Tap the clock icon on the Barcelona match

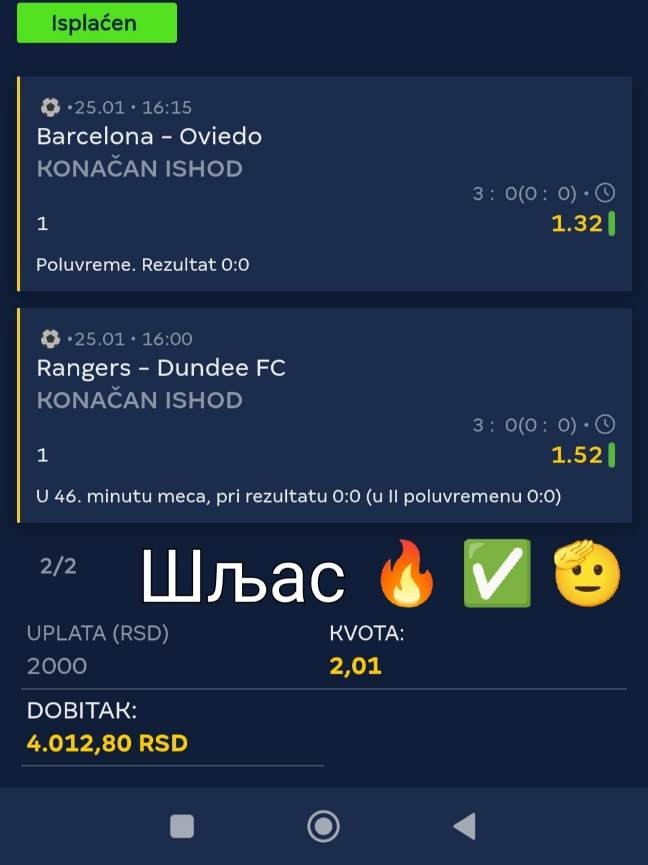[605, 194]
